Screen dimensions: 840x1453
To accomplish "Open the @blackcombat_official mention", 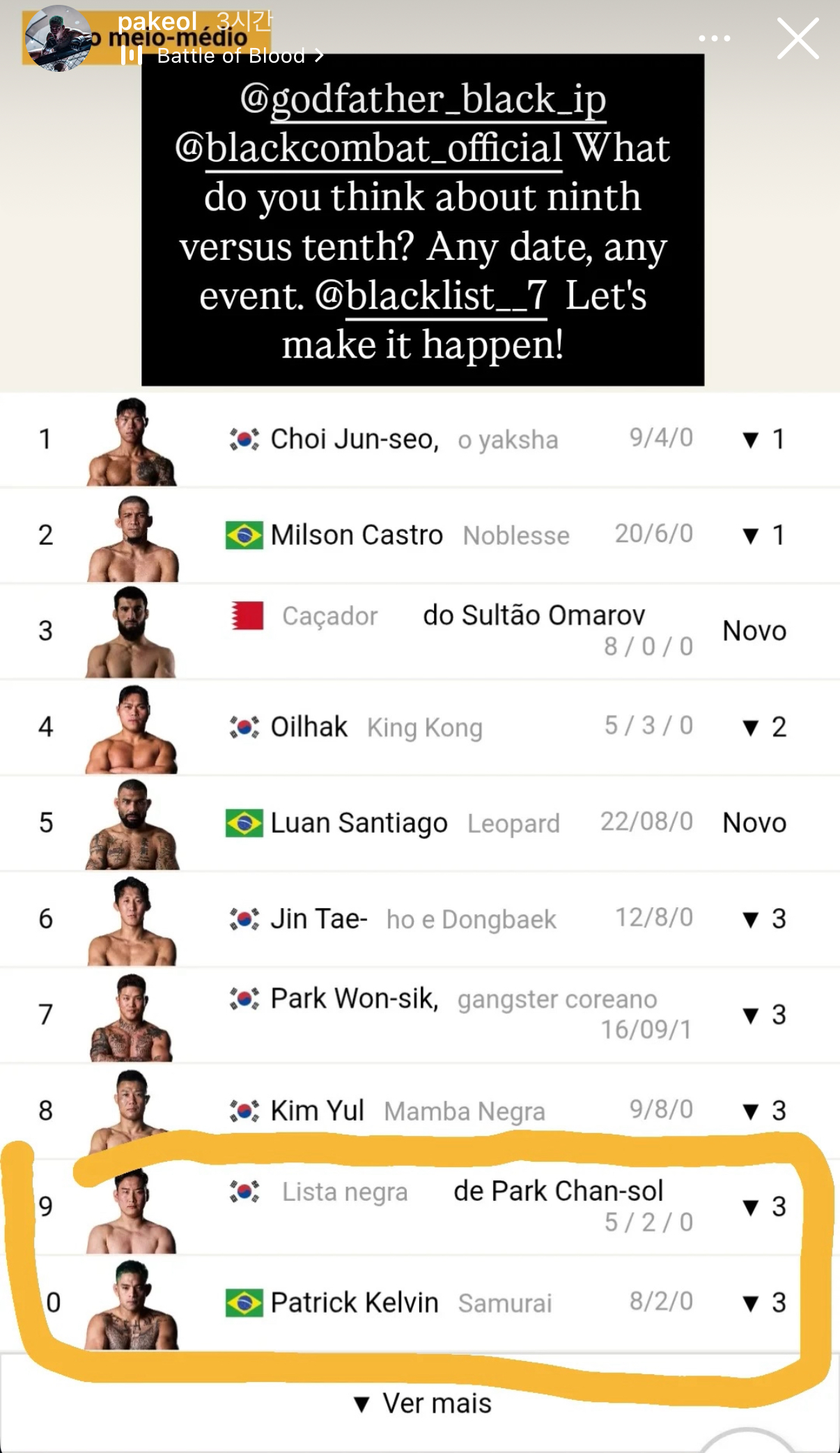I will point(369,148).
